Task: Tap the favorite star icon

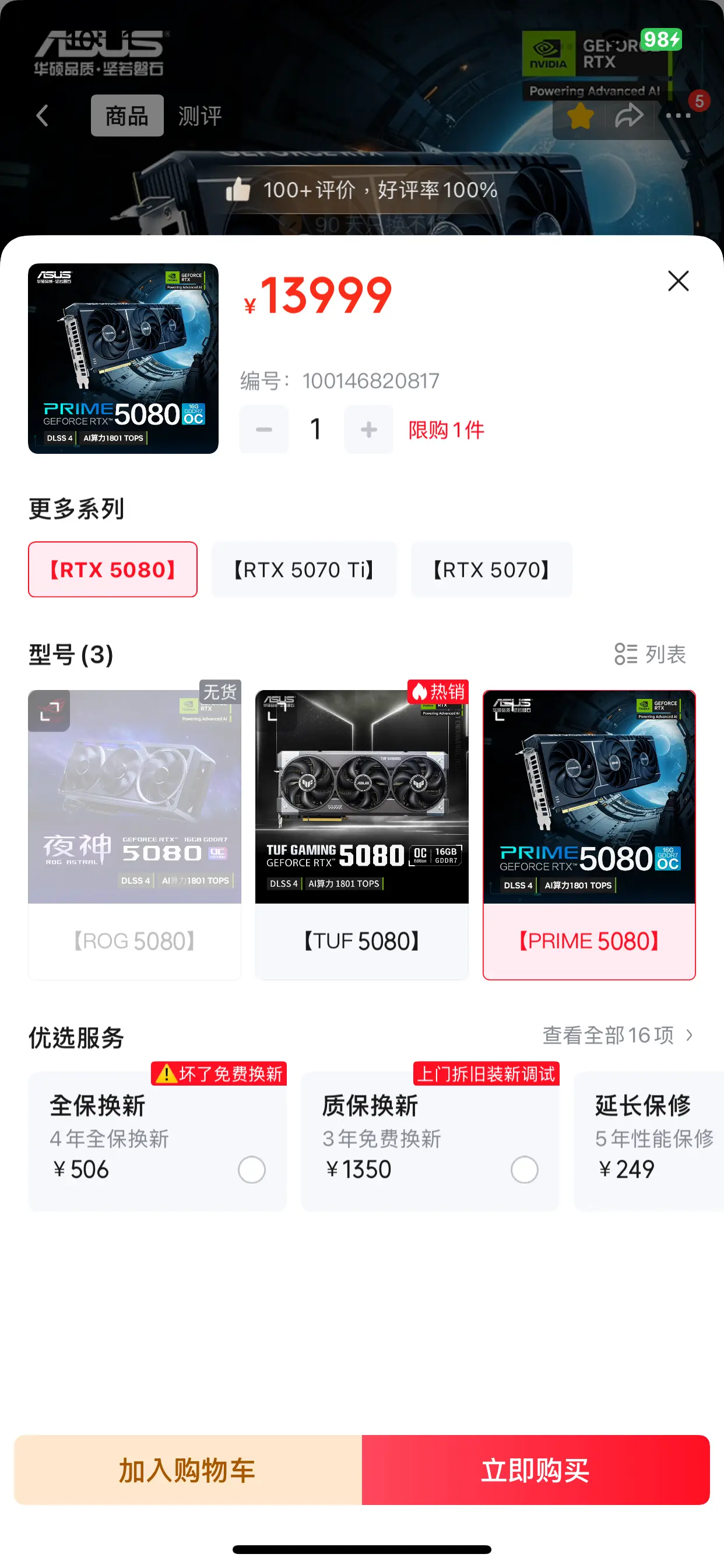Action: [x=580, y=116]
